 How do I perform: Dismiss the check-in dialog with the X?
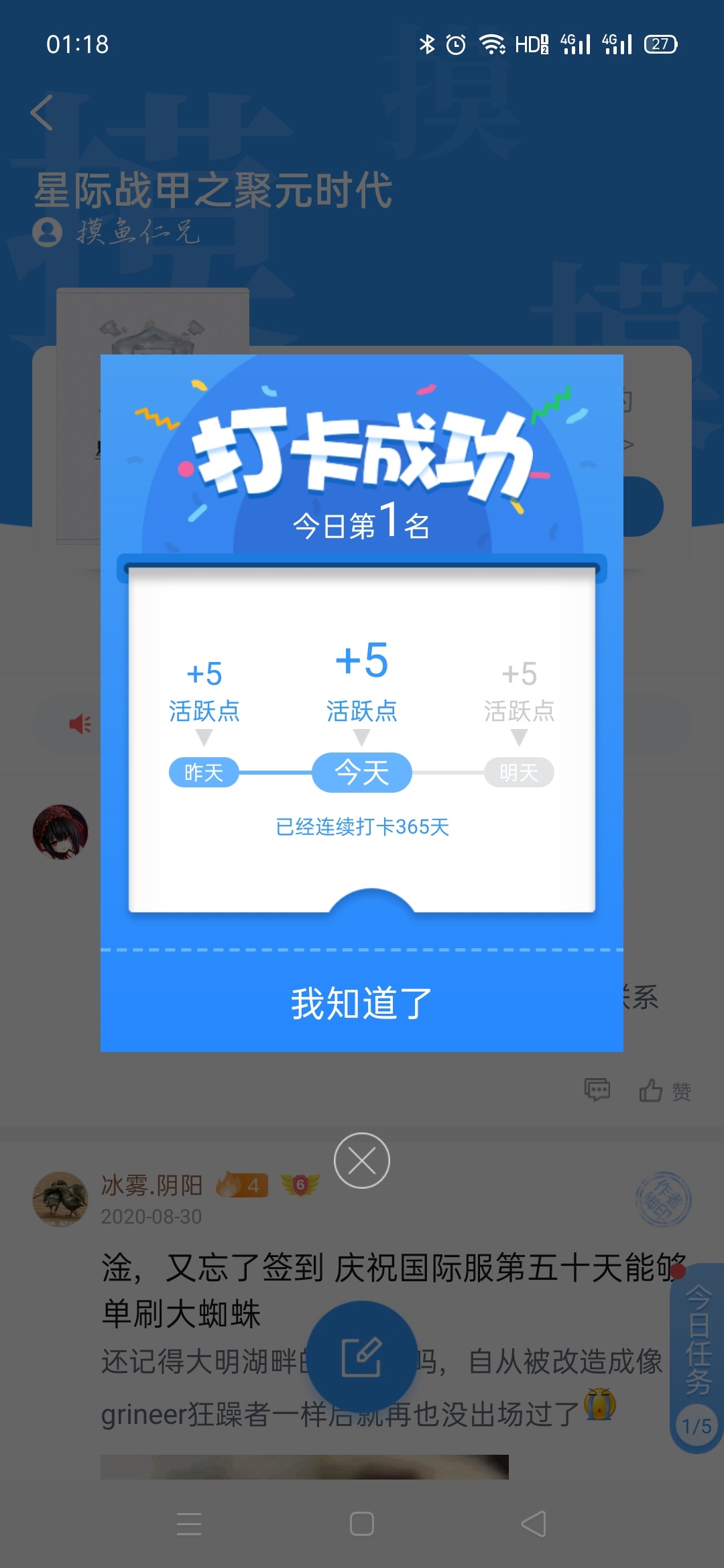(362, 1161)
